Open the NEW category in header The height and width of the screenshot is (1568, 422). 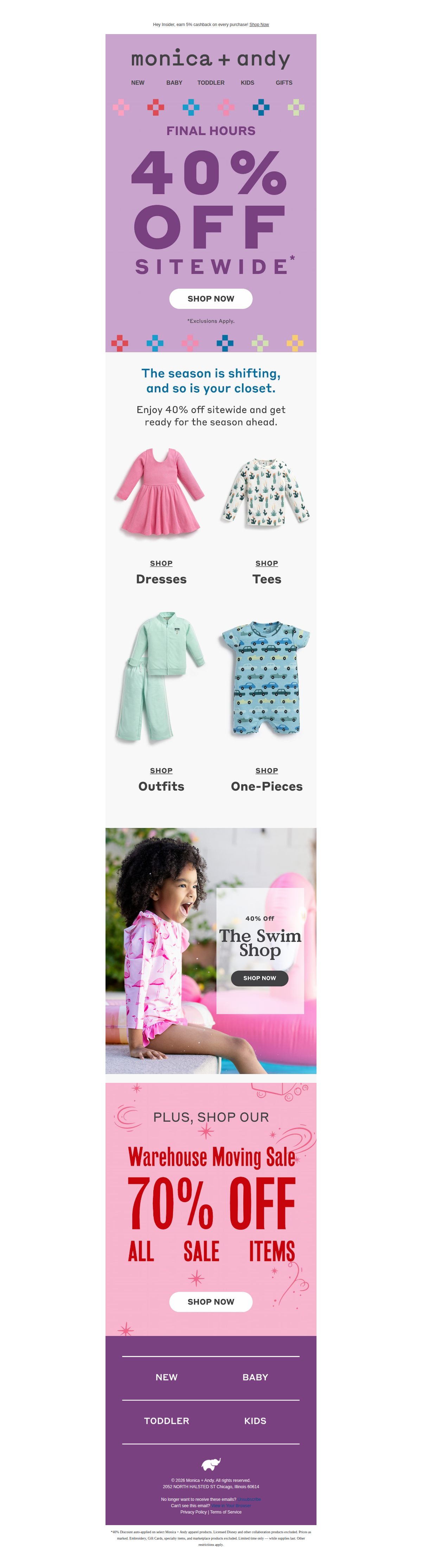tap(138, 83)
